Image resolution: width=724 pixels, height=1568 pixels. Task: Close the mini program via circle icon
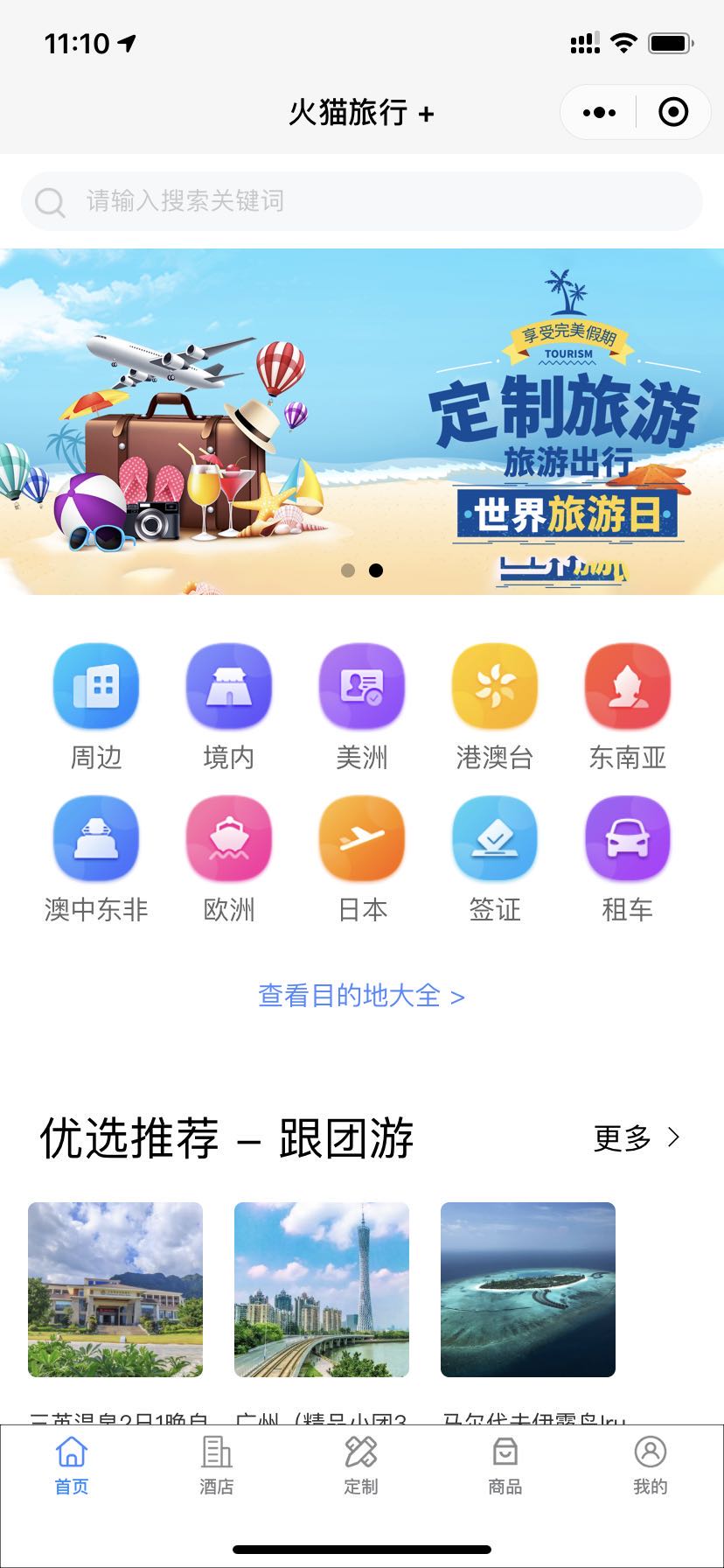pos(673,113)
